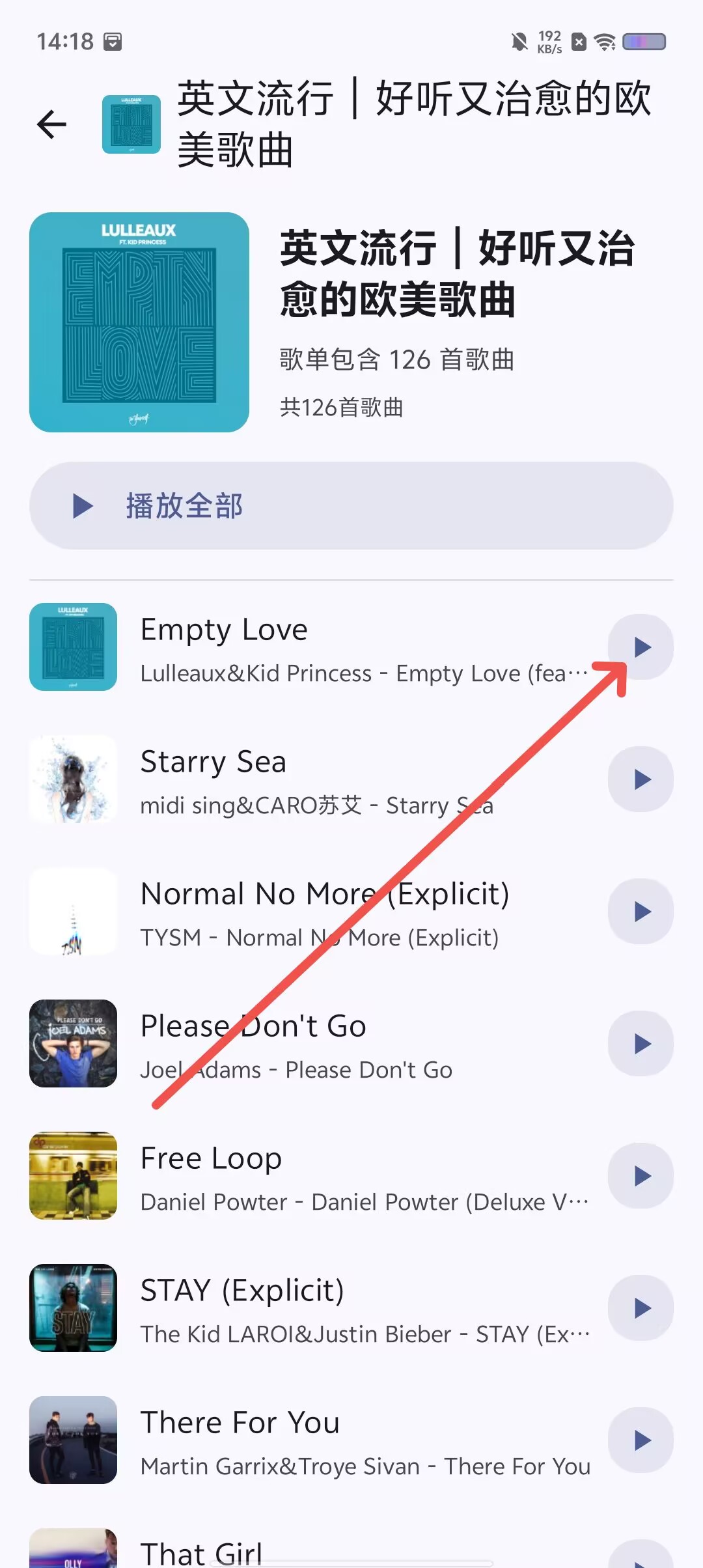Play the song Free Loop
Image resolution: width=703 pixels, height=1568 pixels.
[x=641, y=1176]
